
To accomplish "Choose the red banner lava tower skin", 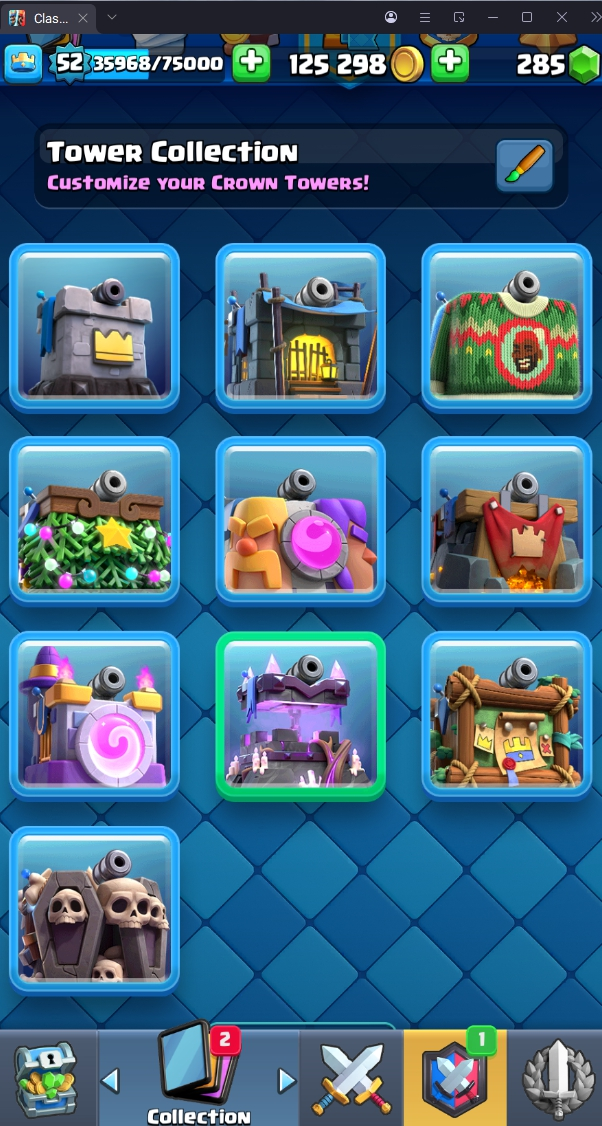I will point(506,520).
